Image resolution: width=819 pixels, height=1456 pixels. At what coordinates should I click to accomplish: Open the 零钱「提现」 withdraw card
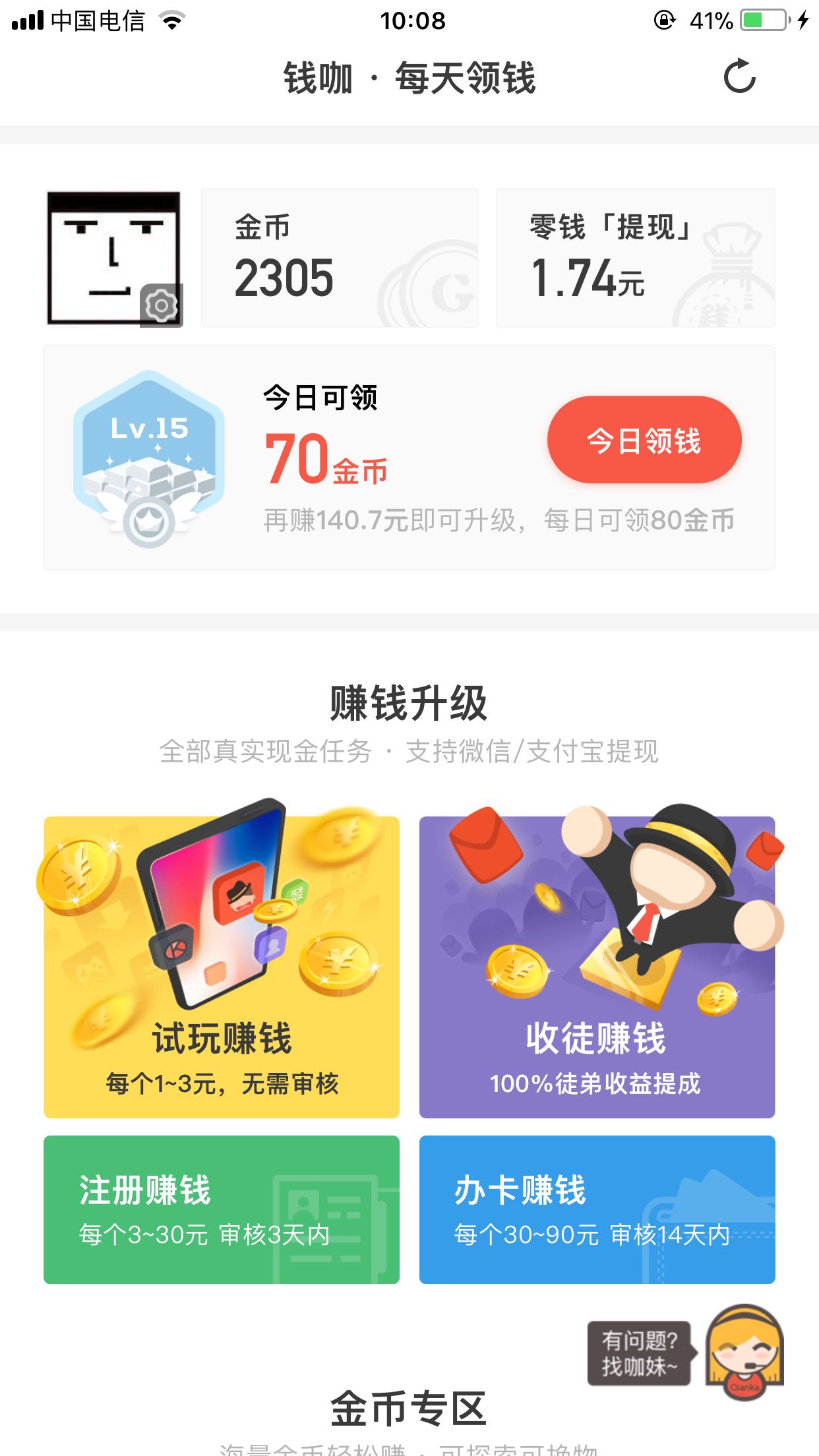[x=635, y=258]
